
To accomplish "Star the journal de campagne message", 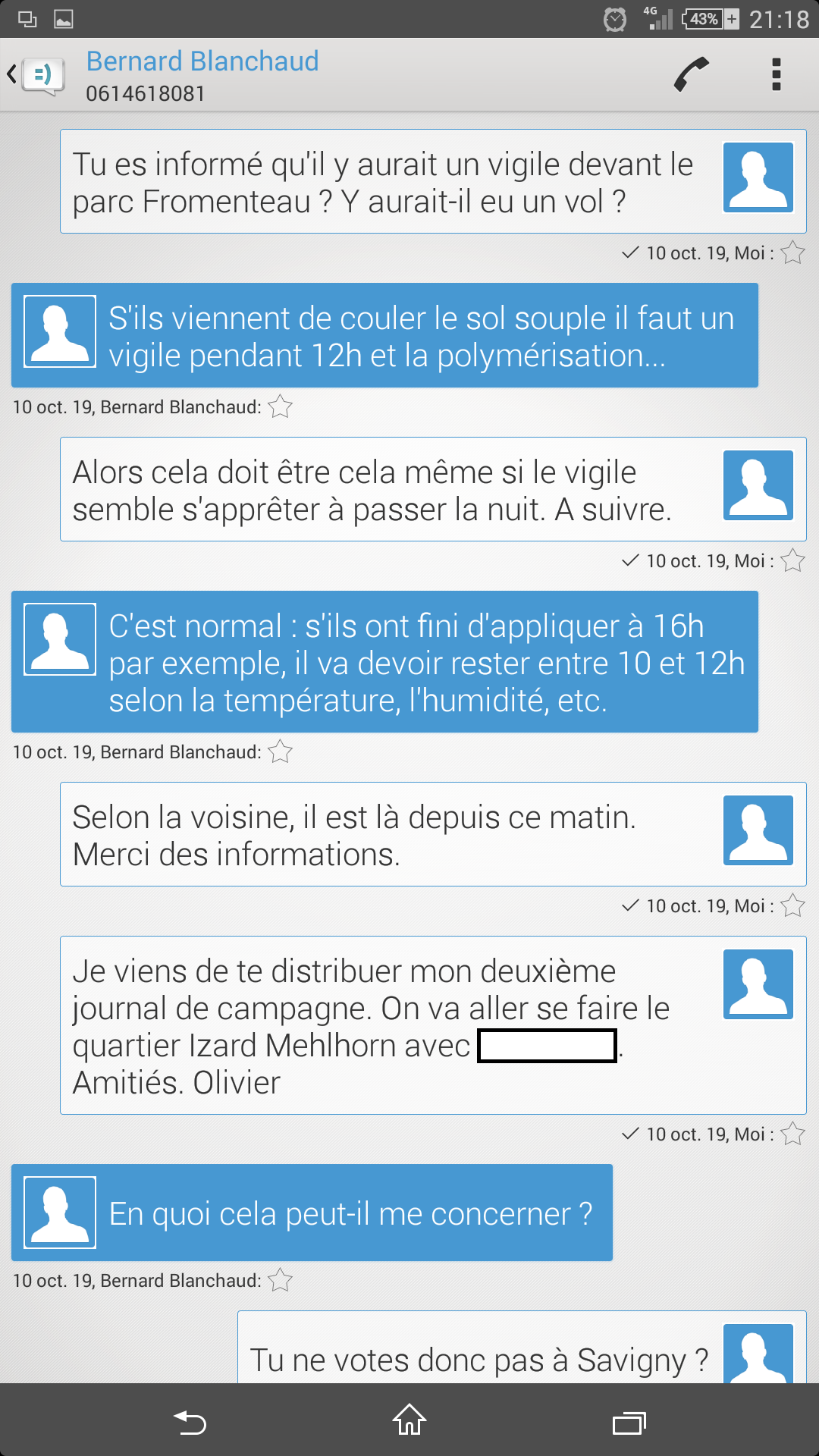I will [792, 1134].
